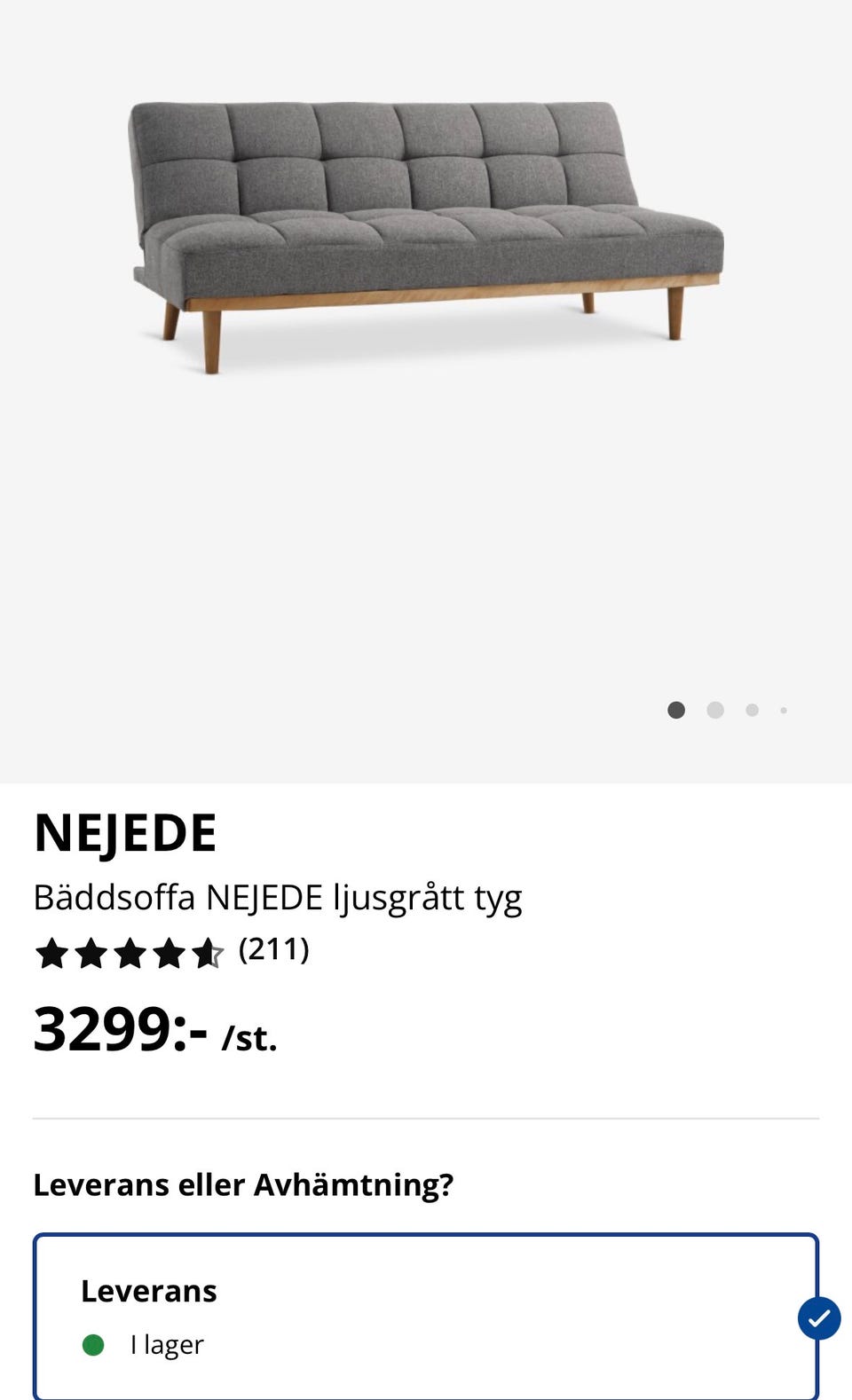Open the 211 customer reviews rating
852x1400 pixels.
172,952
